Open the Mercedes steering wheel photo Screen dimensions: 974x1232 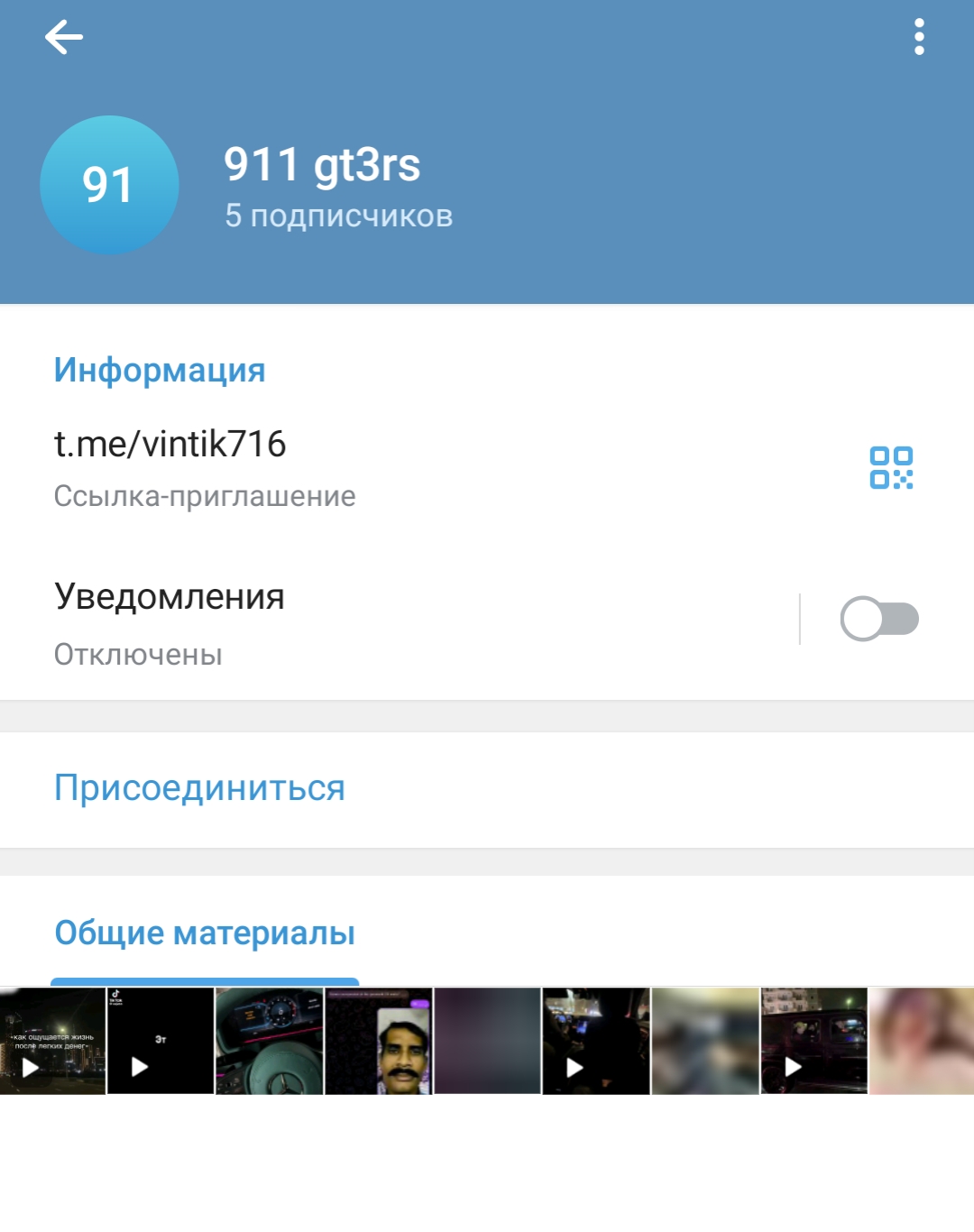[x=269, y=1041]
